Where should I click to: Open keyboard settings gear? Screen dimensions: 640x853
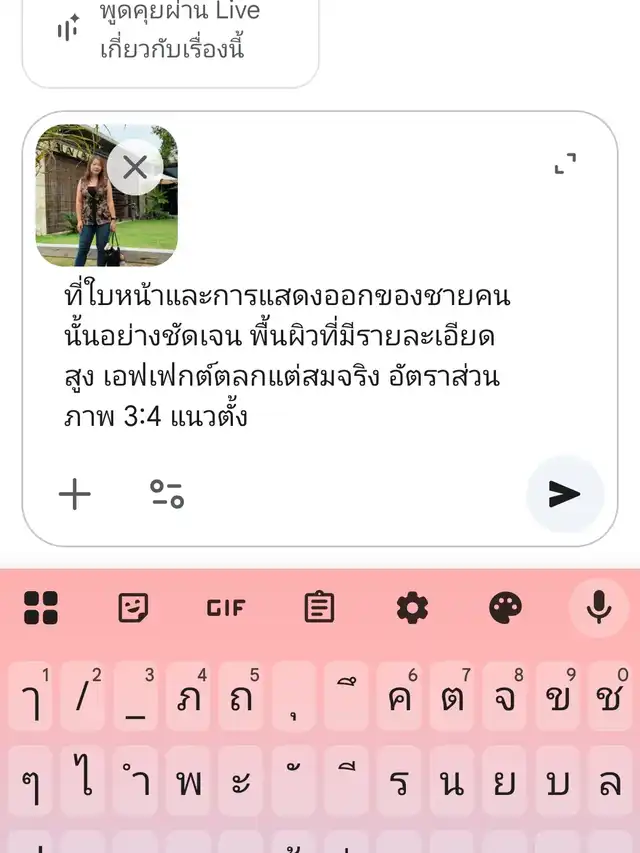click(412, 607)
